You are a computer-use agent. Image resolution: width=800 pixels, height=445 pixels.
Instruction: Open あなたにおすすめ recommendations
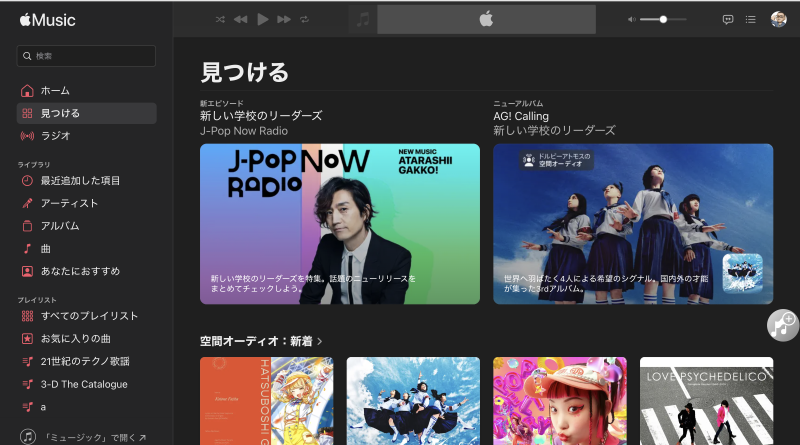pyautogui.click(x=80, y=271)
